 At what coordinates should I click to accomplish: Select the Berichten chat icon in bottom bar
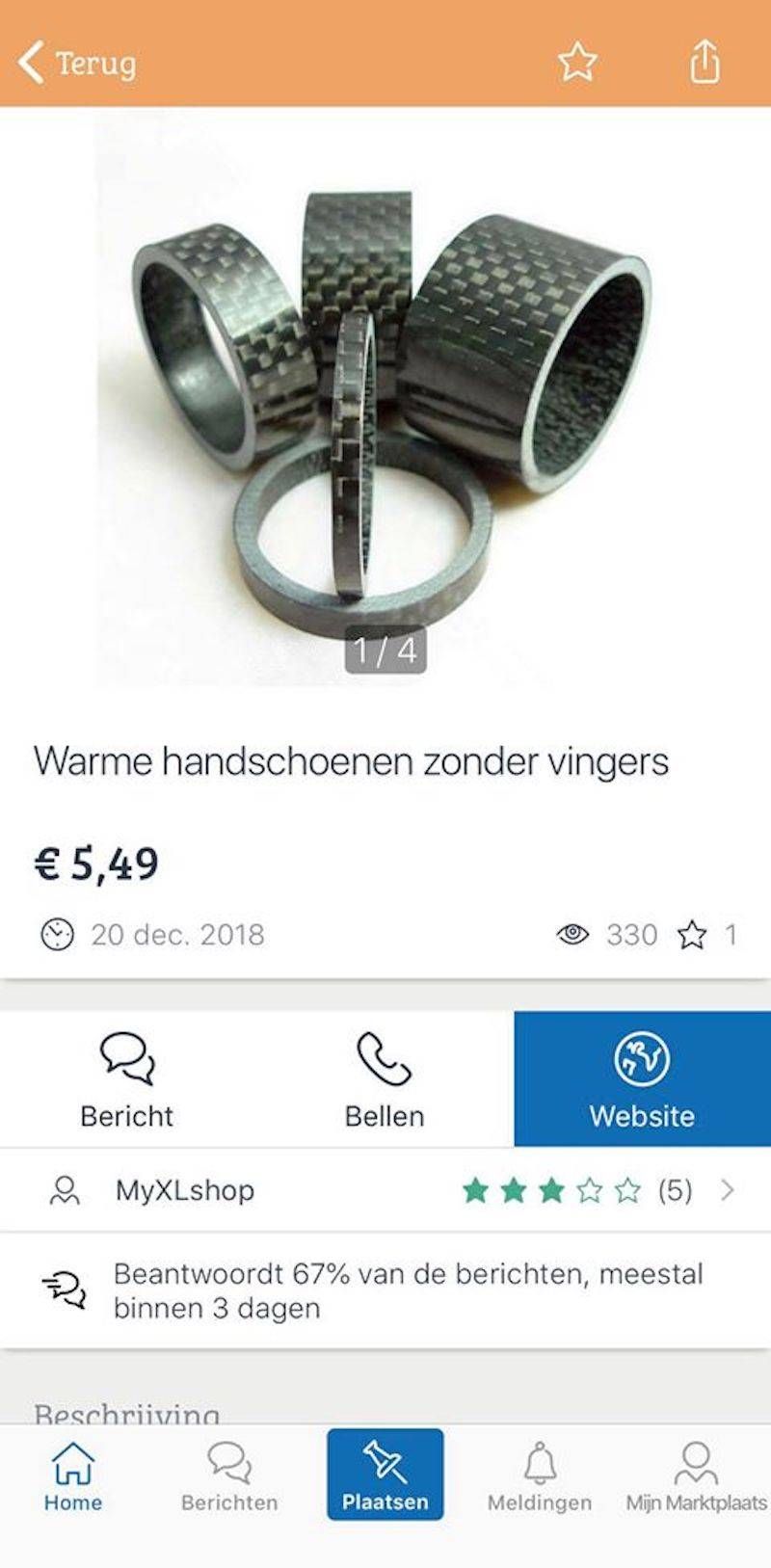pos(227,1455)
